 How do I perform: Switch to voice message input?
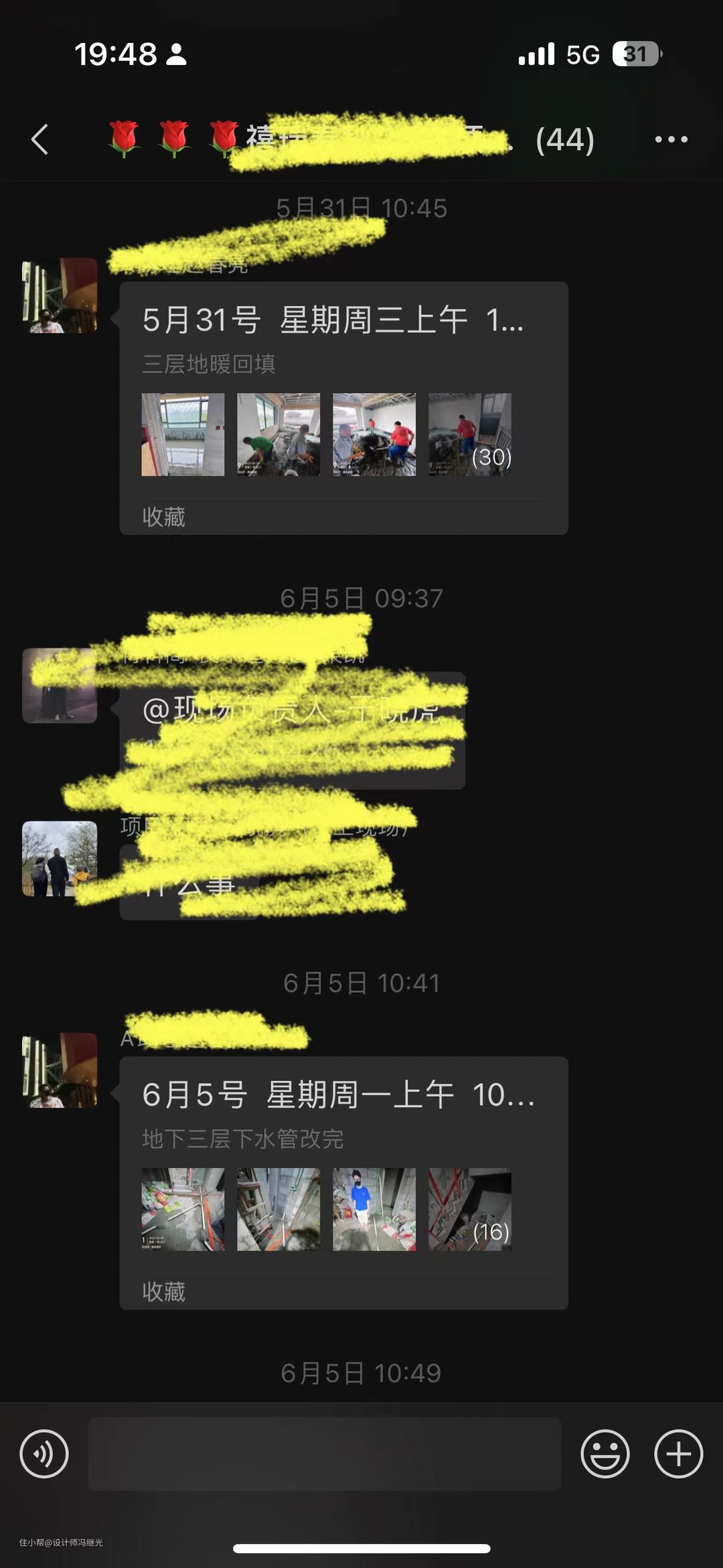44,1453
